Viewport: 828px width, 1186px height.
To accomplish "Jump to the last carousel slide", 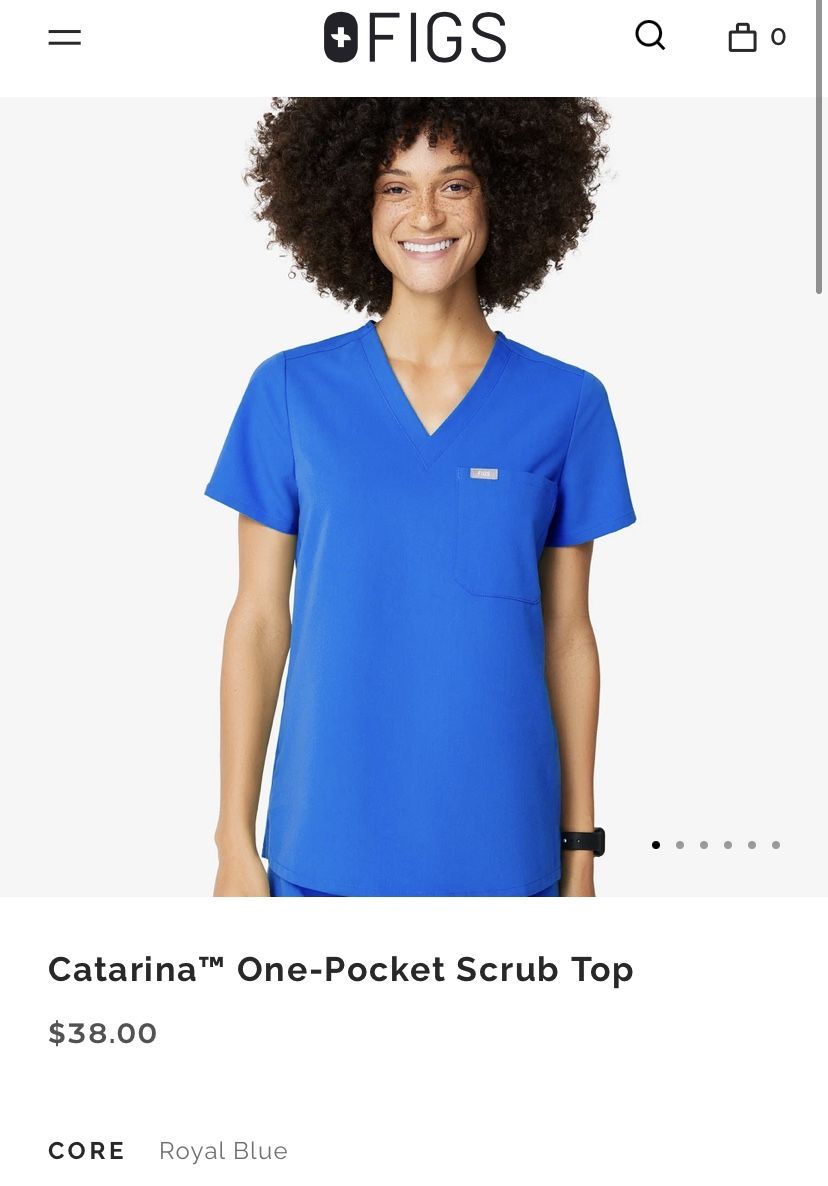I will (775, 845).
